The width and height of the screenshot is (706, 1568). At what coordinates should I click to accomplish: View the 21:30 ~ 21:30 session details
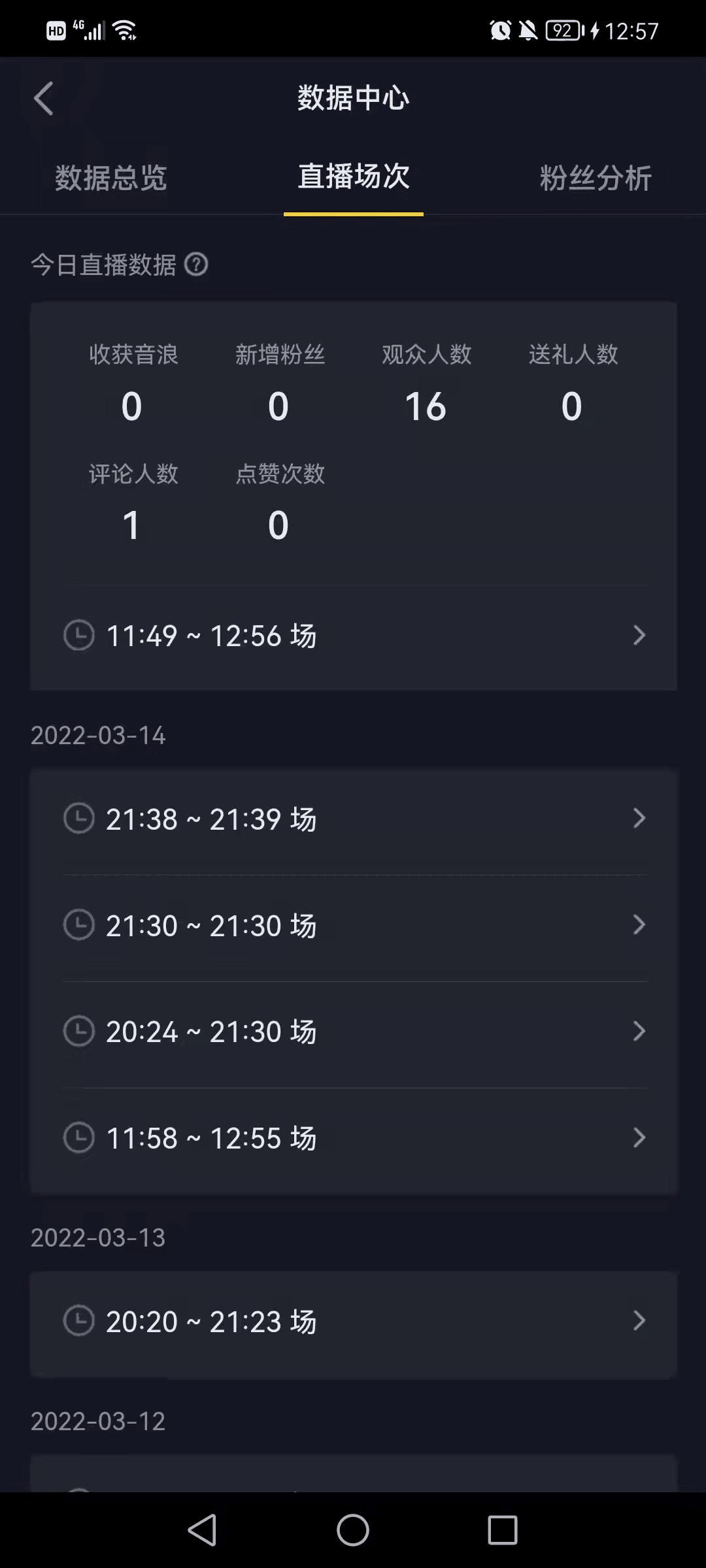coord(353,926)
